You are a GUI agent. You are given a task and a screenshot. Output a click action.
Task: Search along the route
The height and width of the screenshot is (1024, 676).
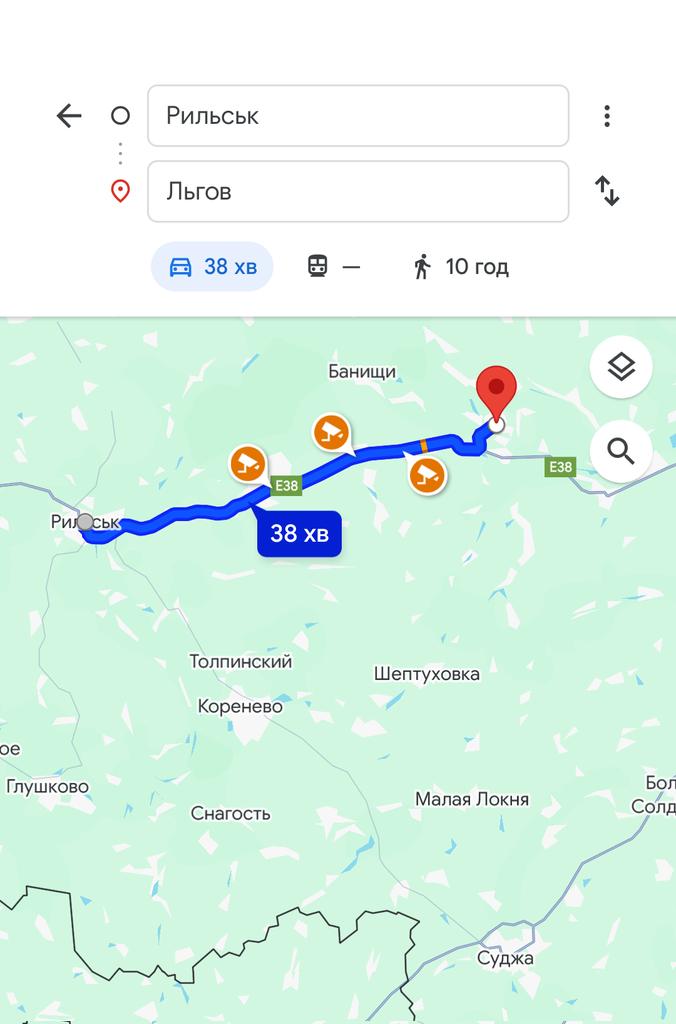[621, 452]
